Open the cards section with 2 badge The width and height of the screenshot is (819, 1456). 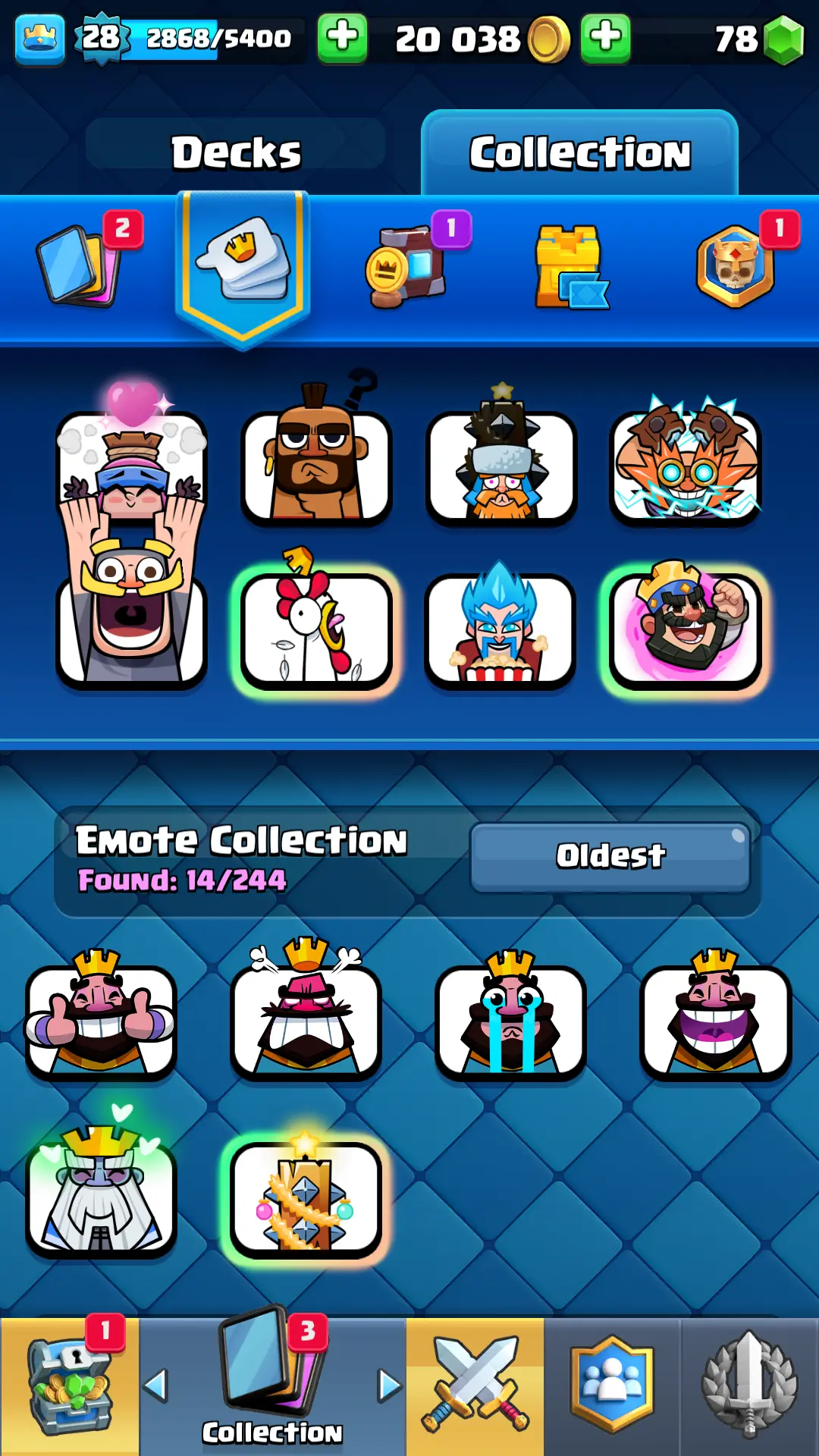point(80,265)
